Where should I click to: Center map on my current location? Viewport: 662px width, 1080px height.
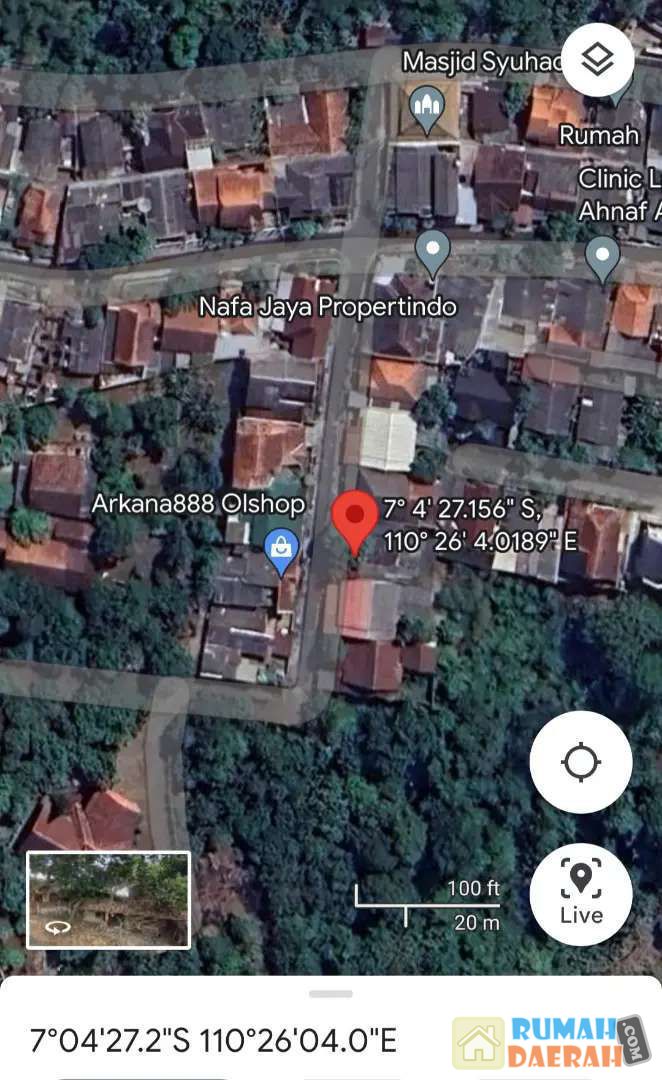pos(580,763)
